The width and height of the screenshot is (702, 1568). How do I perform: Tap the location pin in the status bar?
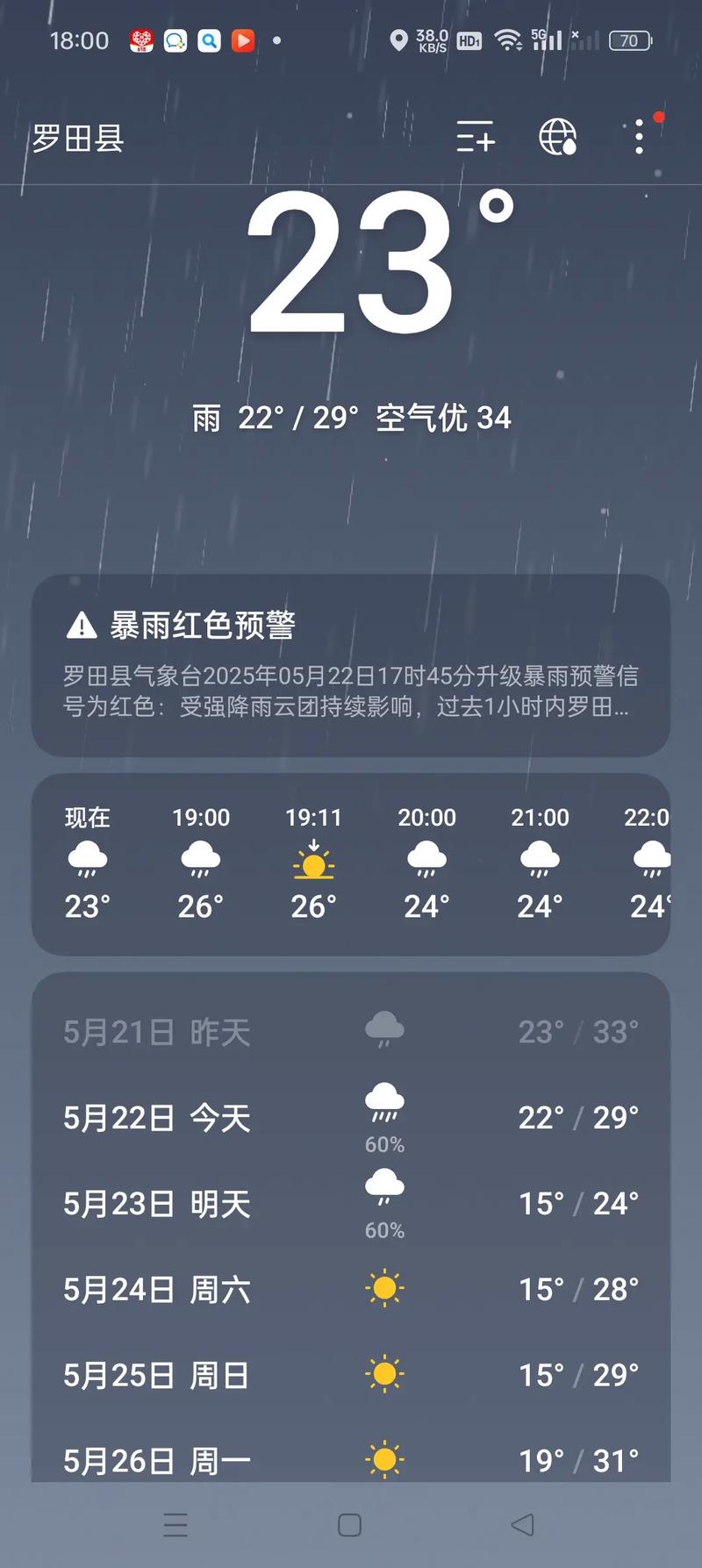pyautogui.click(x=399, y=39)
